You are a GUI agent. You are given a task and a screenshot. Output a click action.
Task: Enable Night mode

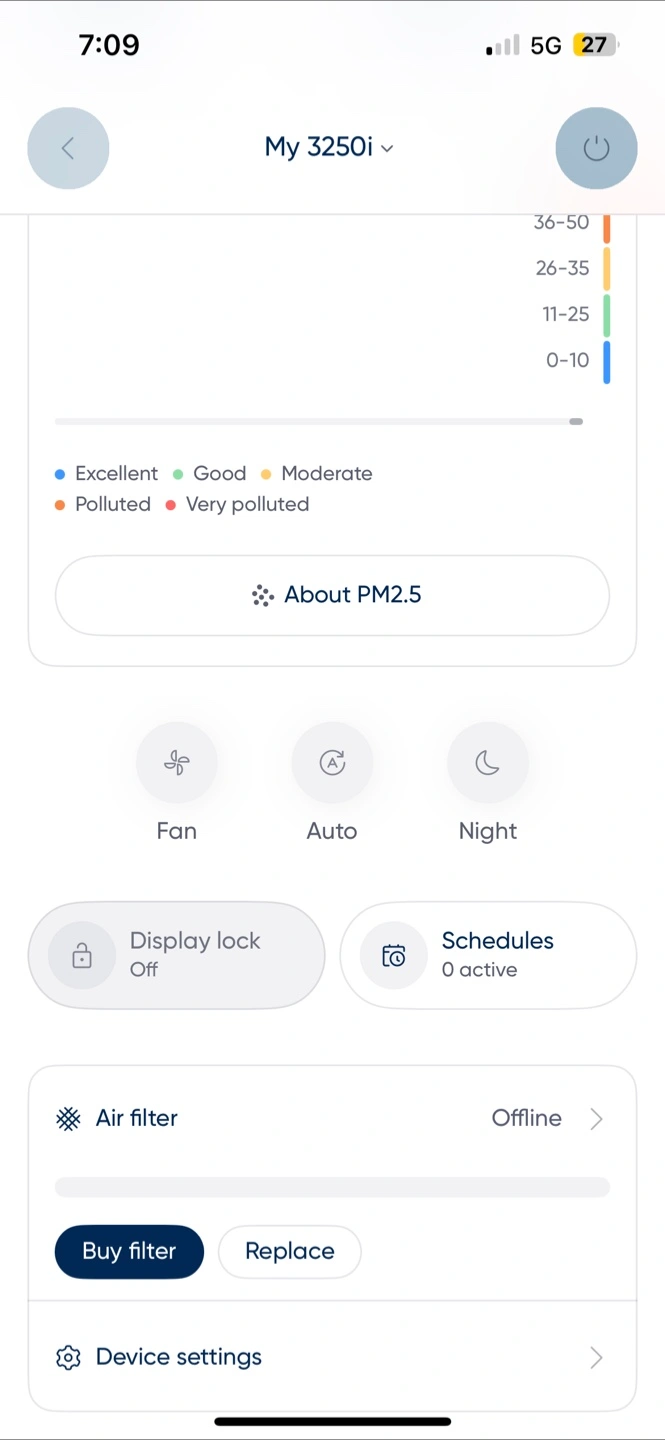point(488,763)
